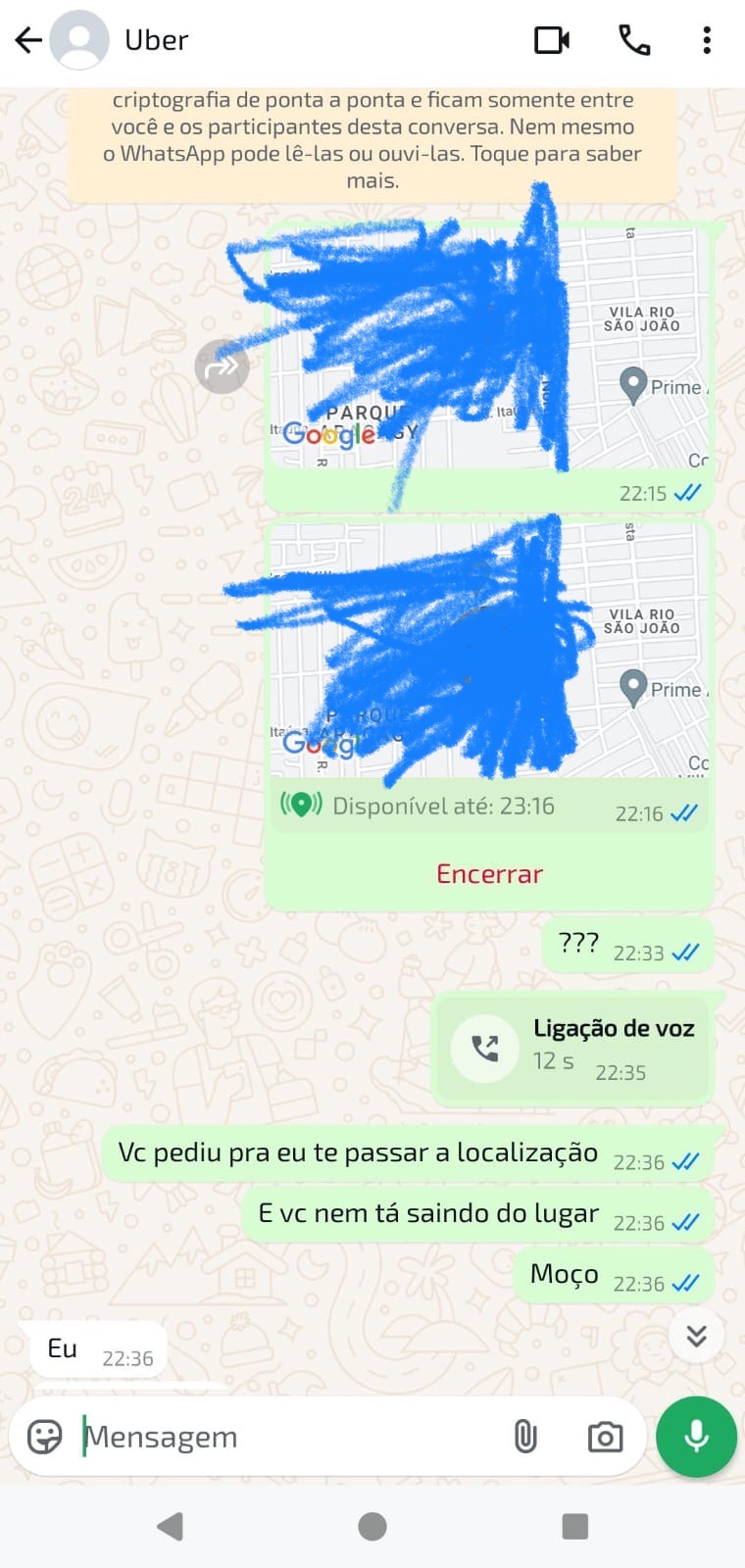Open the three-dot overflow menu
This screenshot has width=745, height=1568.
coord(707,40)
